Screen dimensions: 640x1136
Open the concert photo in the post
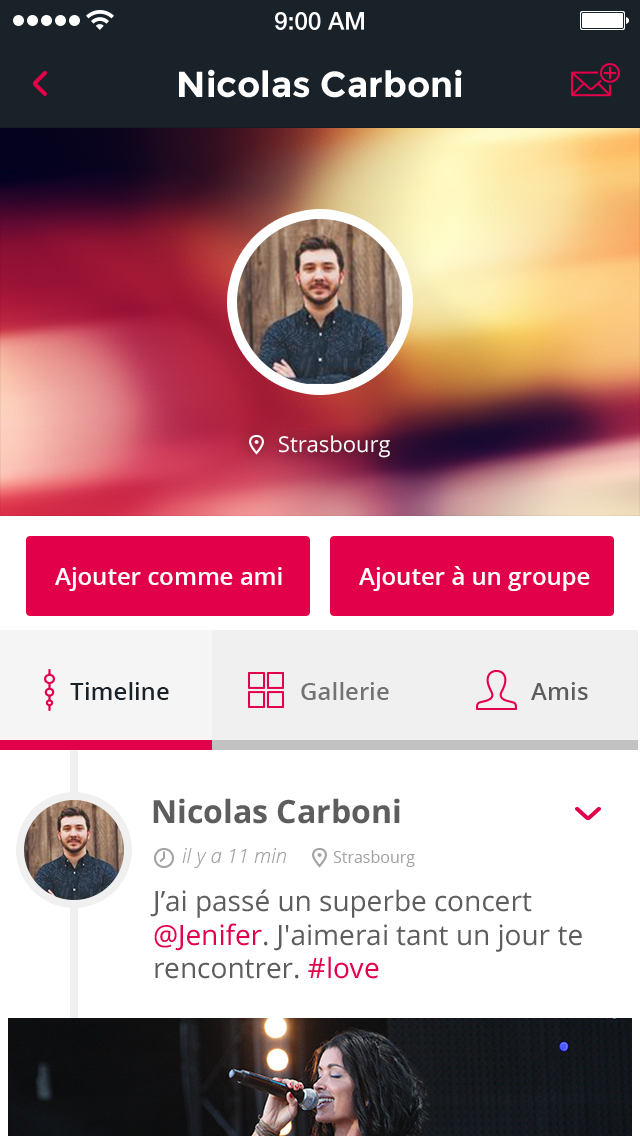coord(320,1078)
